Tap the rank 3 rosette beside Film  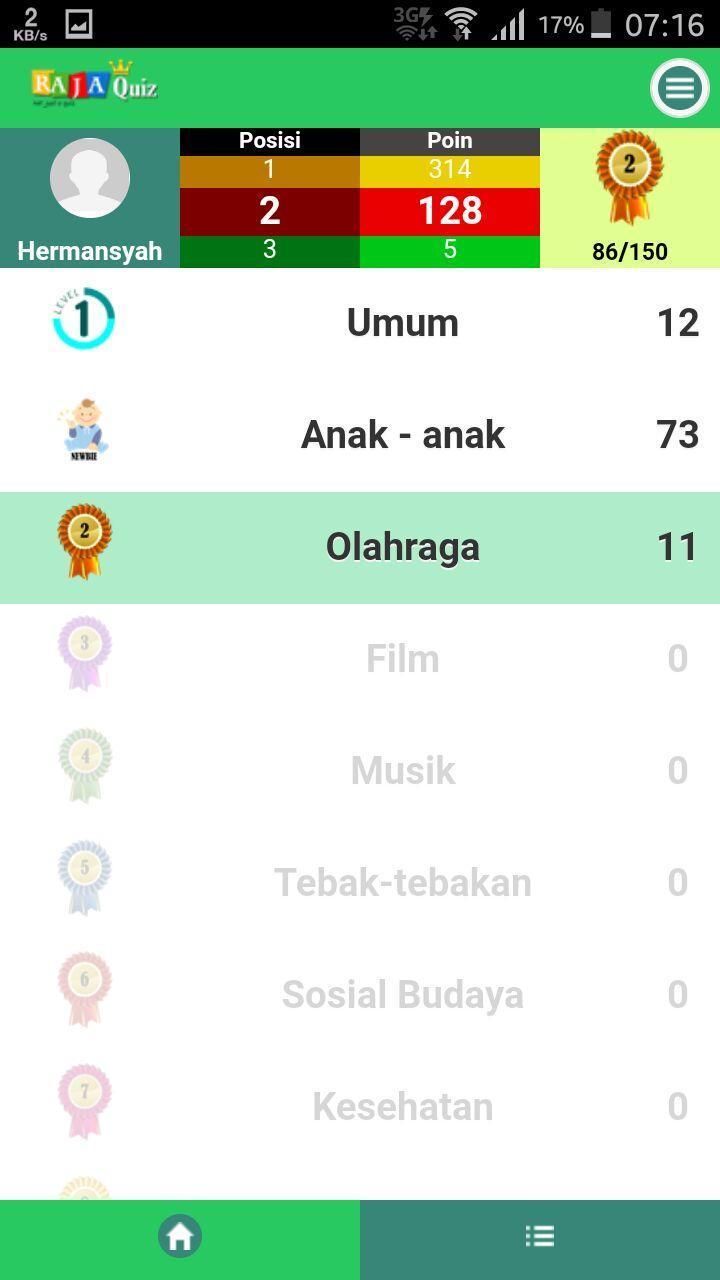(84, 654)
